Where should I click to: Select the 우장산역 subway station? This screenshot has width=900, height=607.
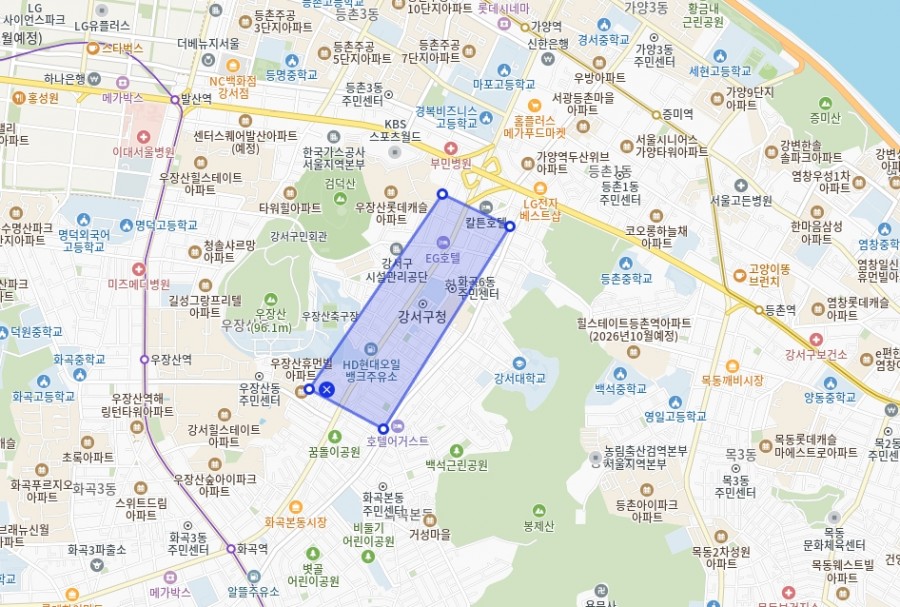click(146, 359)
